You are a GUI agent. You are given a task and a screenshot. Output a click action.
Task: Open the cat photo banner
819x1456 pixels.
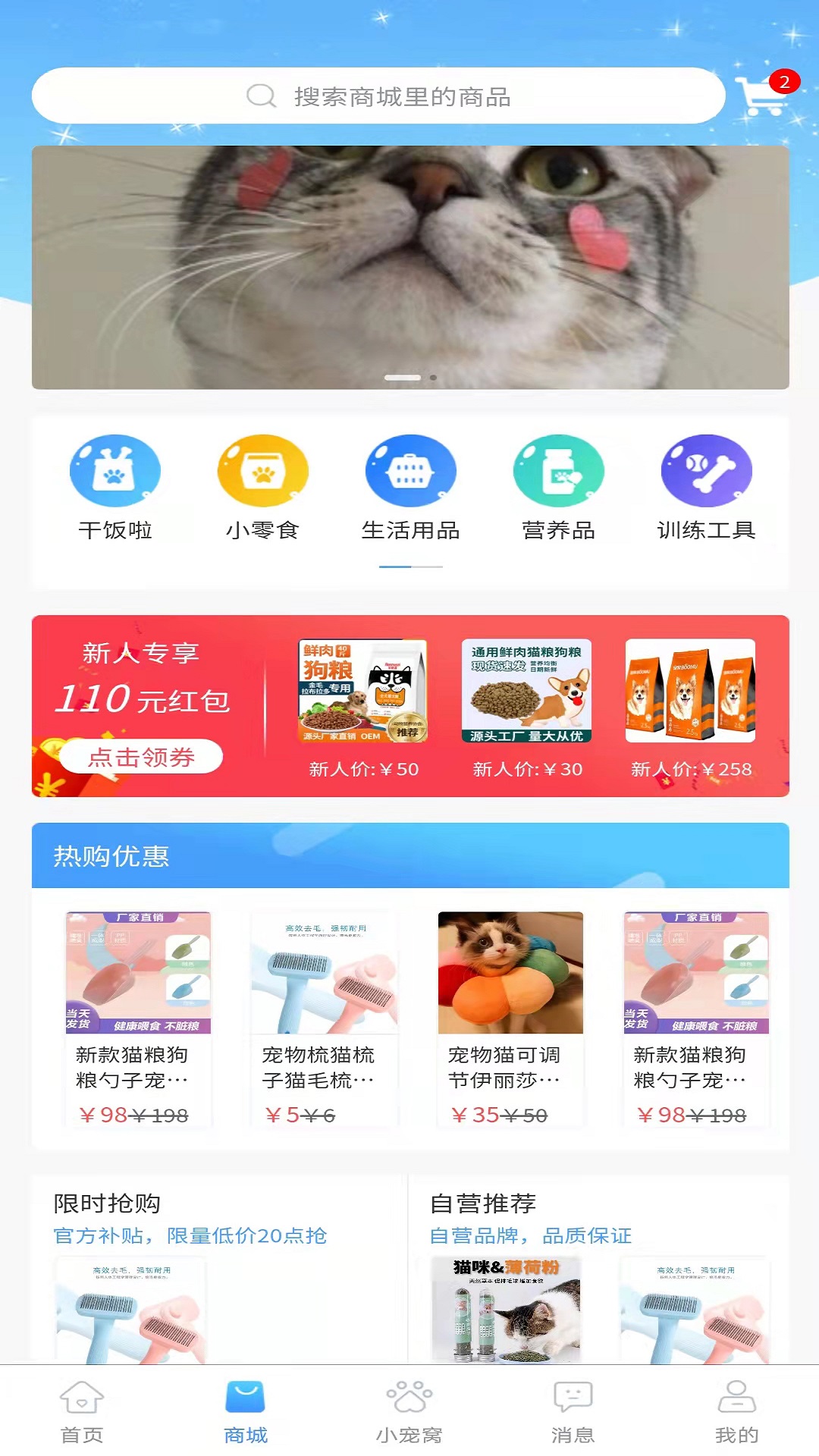point(409,267)
